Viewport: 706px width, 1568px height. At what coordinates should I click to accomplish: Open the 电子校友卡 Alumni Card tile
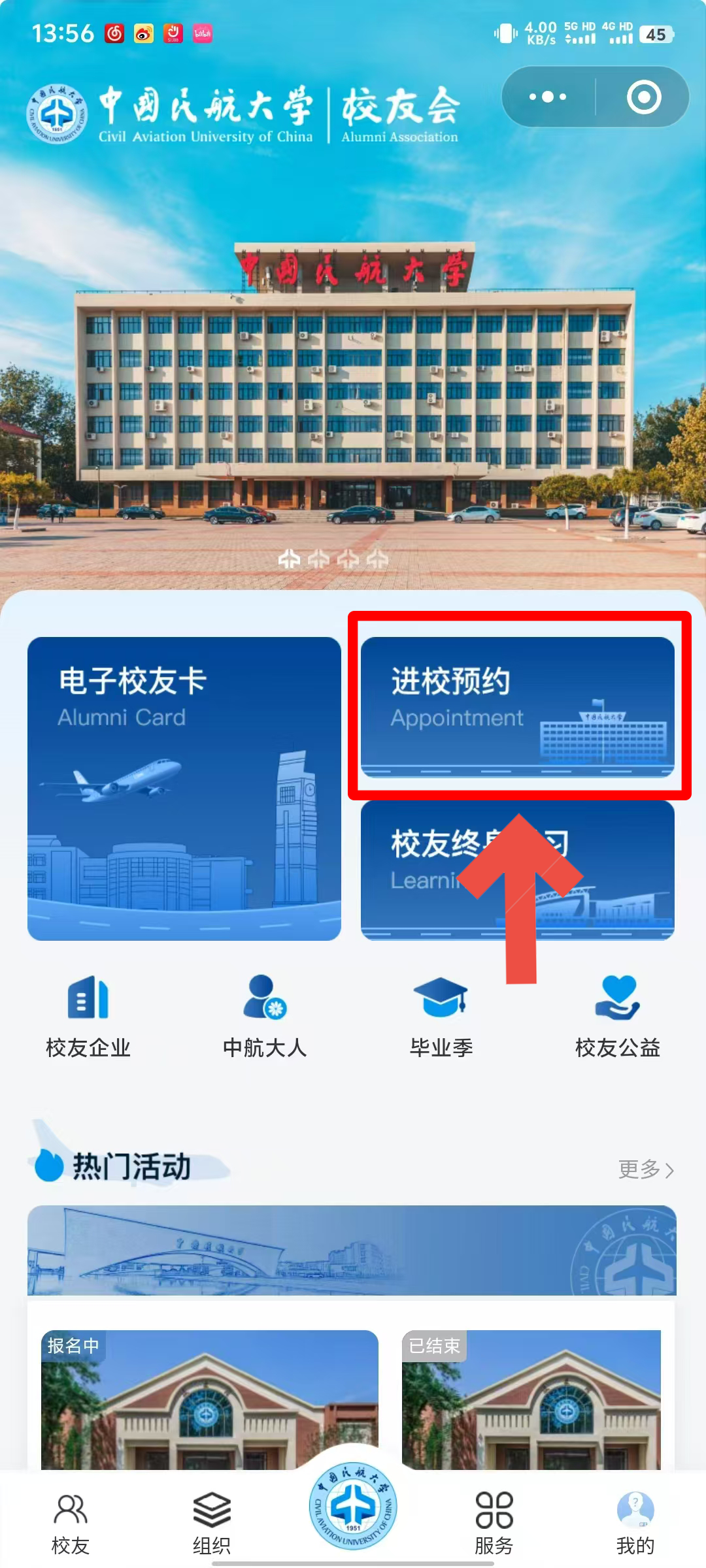tap(184, 788)
